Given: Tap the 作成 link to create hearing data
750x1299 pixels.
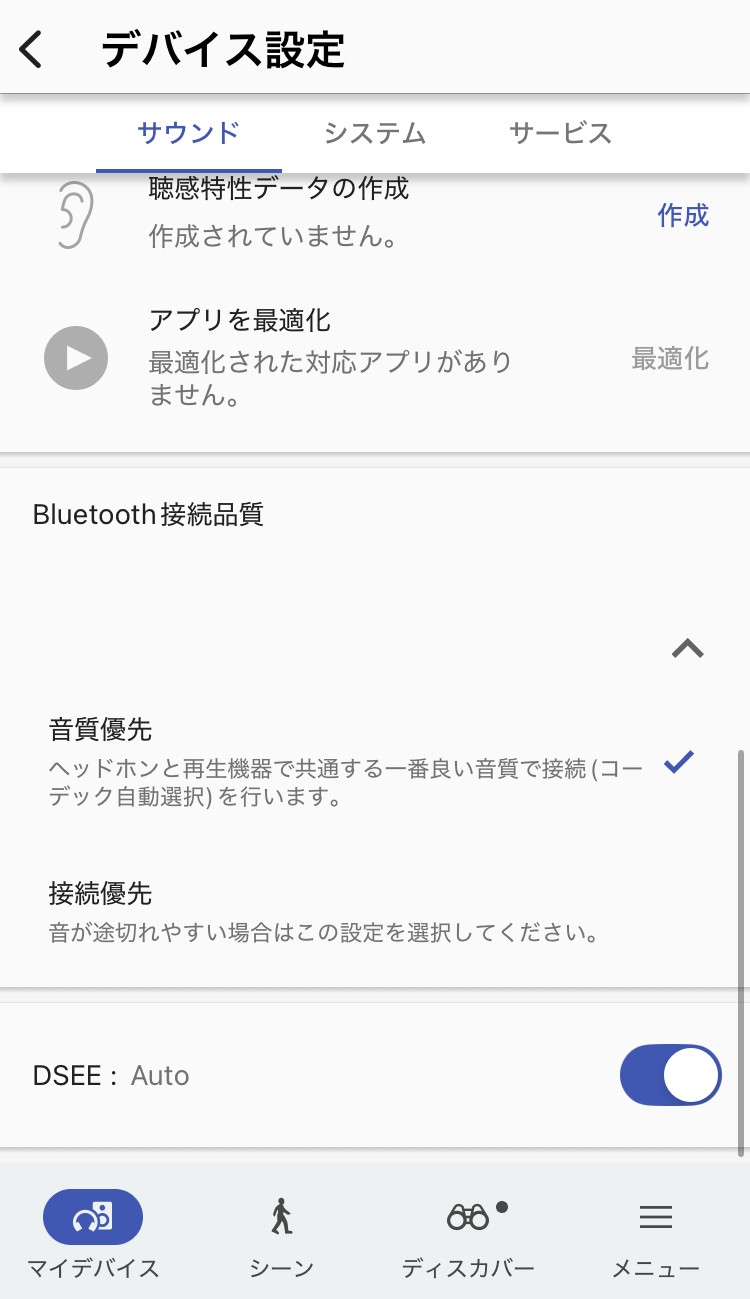Looking at the screenshot, I should [x=684, y=216].
